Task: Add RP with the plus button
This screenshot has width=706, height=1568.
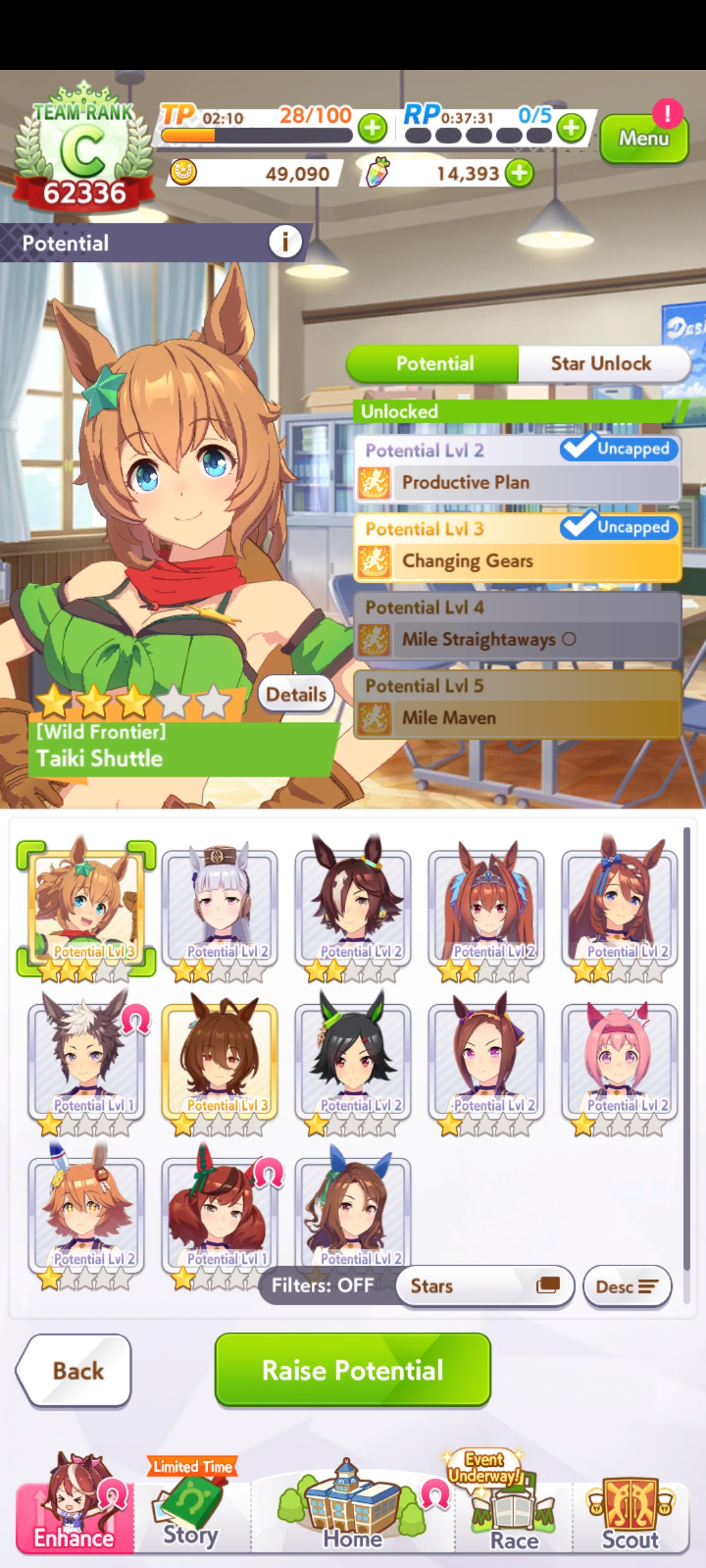Action: [x=572, y=127]
